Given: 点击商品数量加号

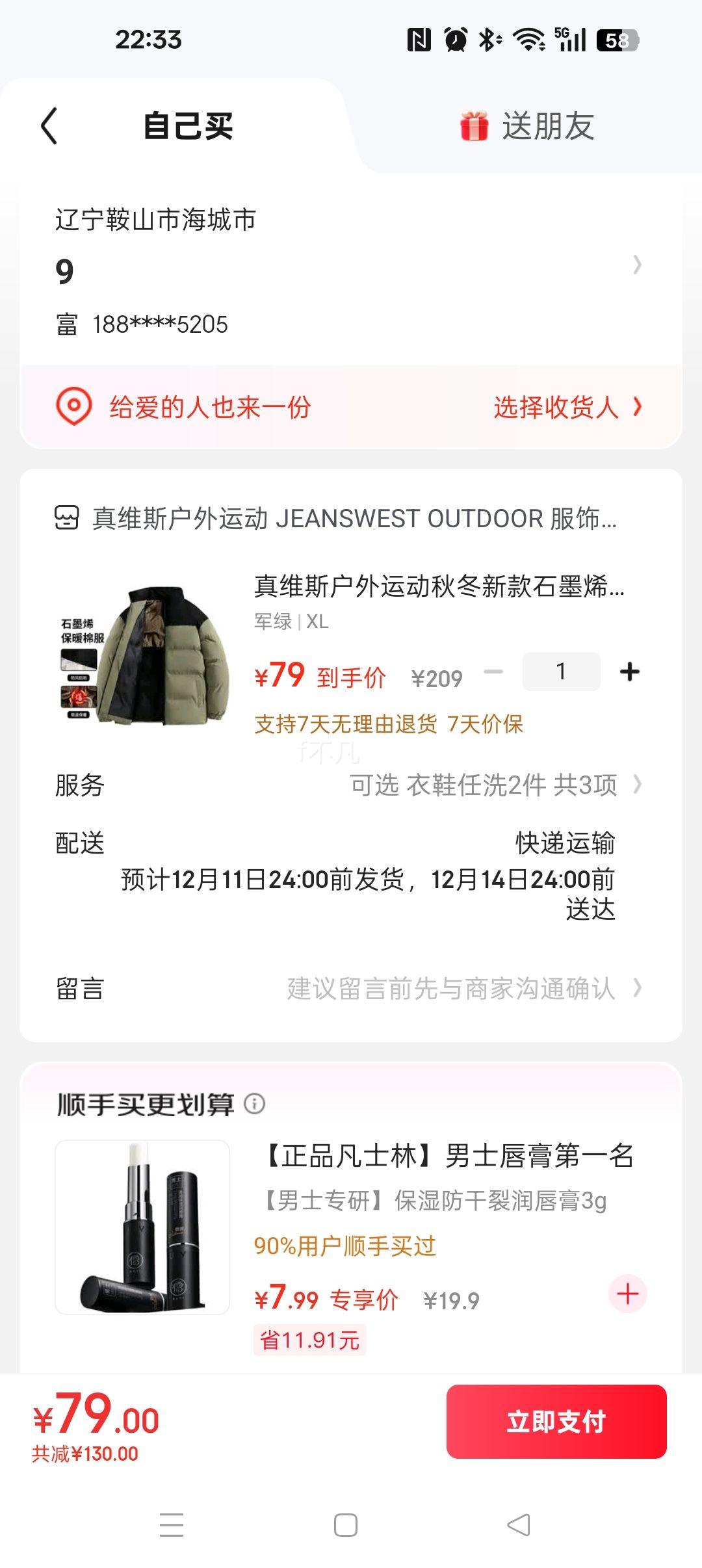Looking at the screenshot, I should (x=629, y=672).
